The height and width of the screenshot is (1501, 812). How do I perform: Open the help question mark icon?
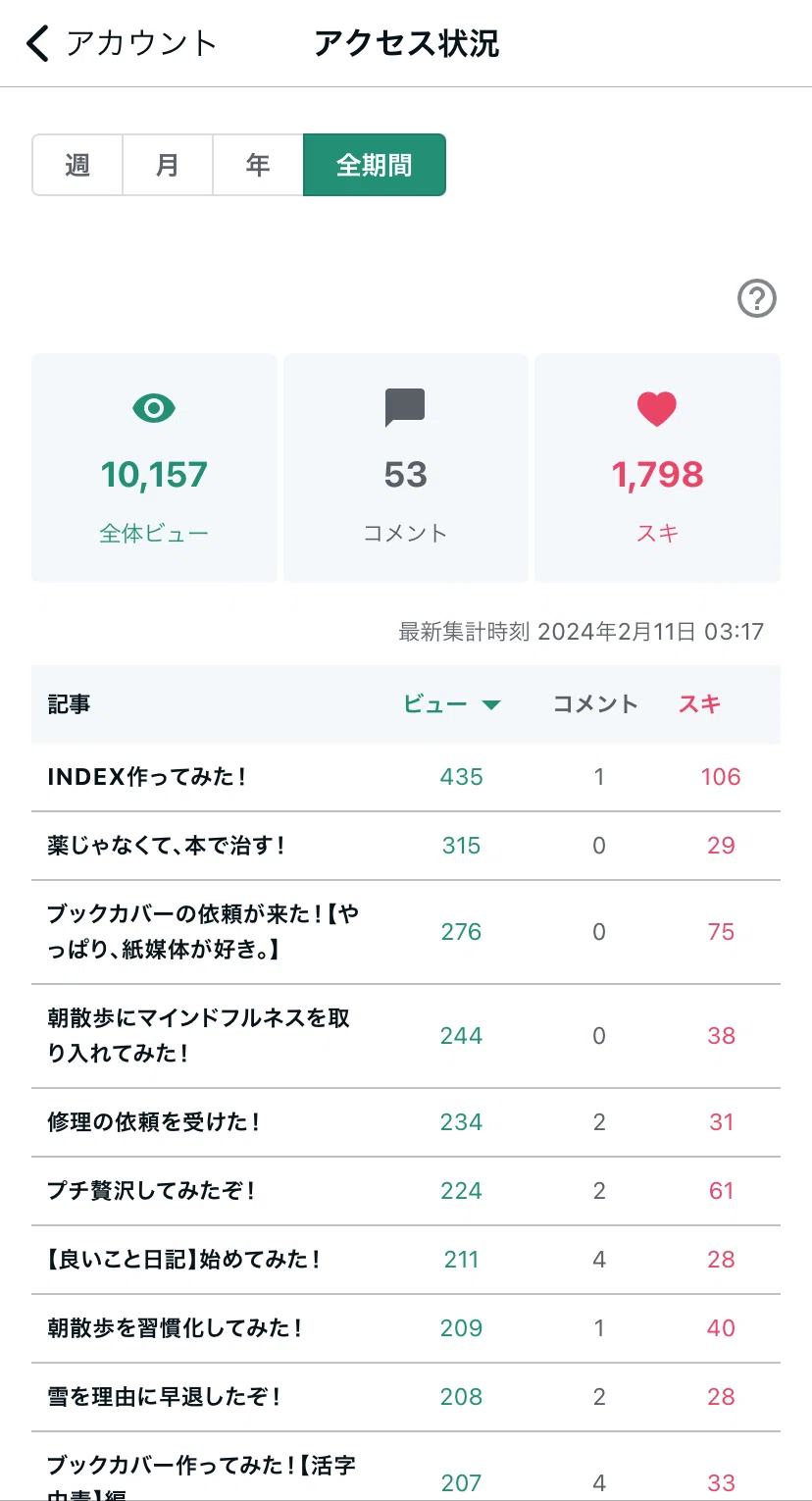(756, 299)
